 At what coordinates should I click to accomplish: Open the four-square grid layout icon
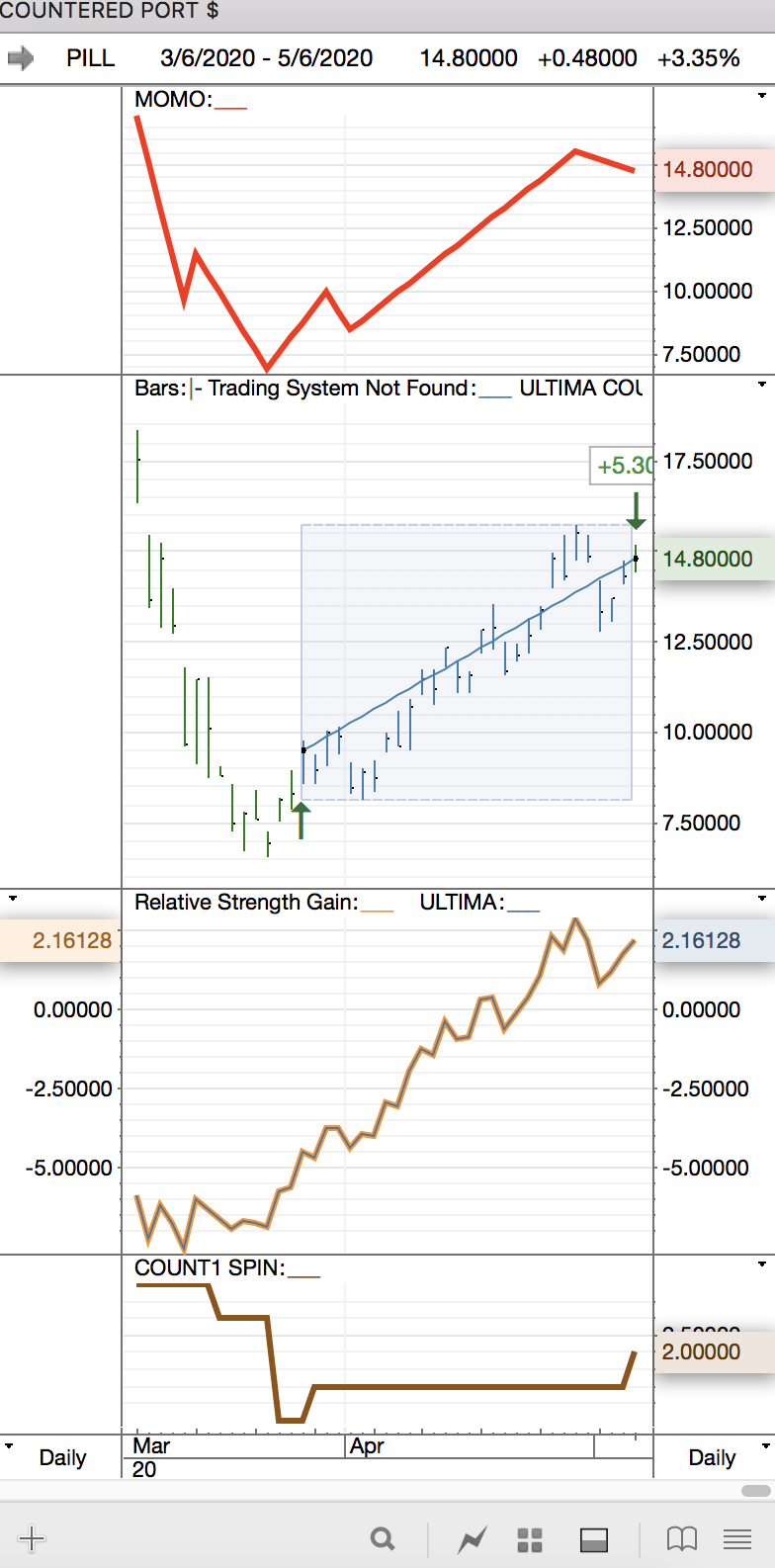[x=530, y=1539]
